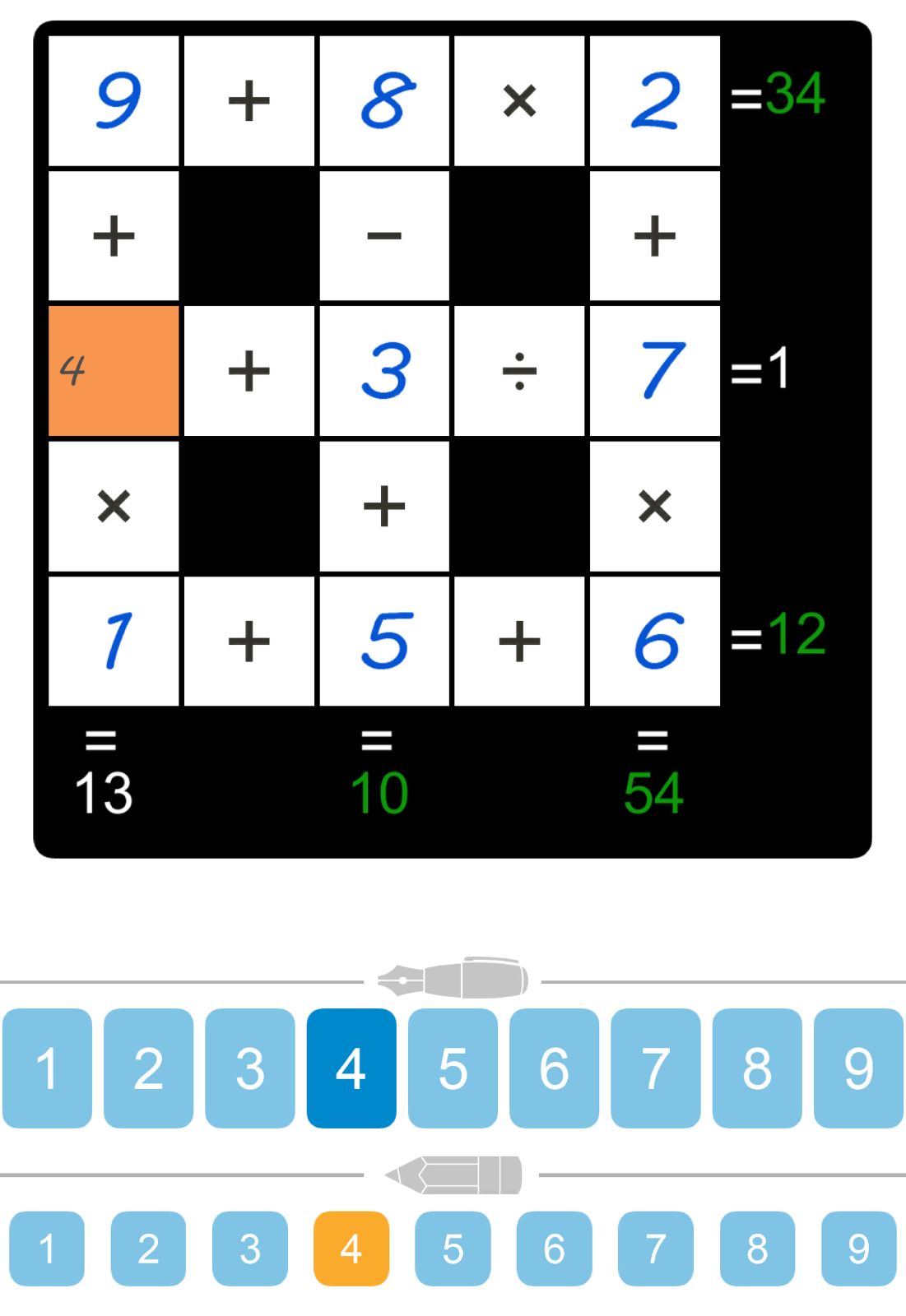
Task: Remove the orange pencil note 4
Action: tap(351, 1248)
